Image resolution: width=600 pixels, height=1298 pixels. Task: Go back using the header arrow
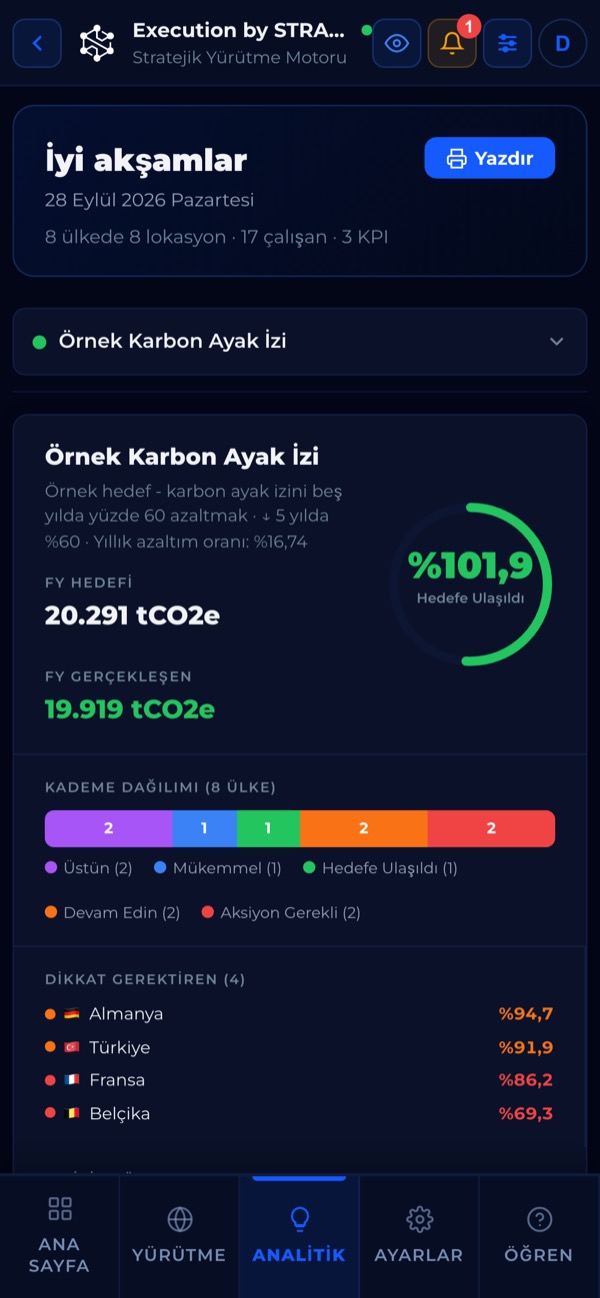[37, 43]
